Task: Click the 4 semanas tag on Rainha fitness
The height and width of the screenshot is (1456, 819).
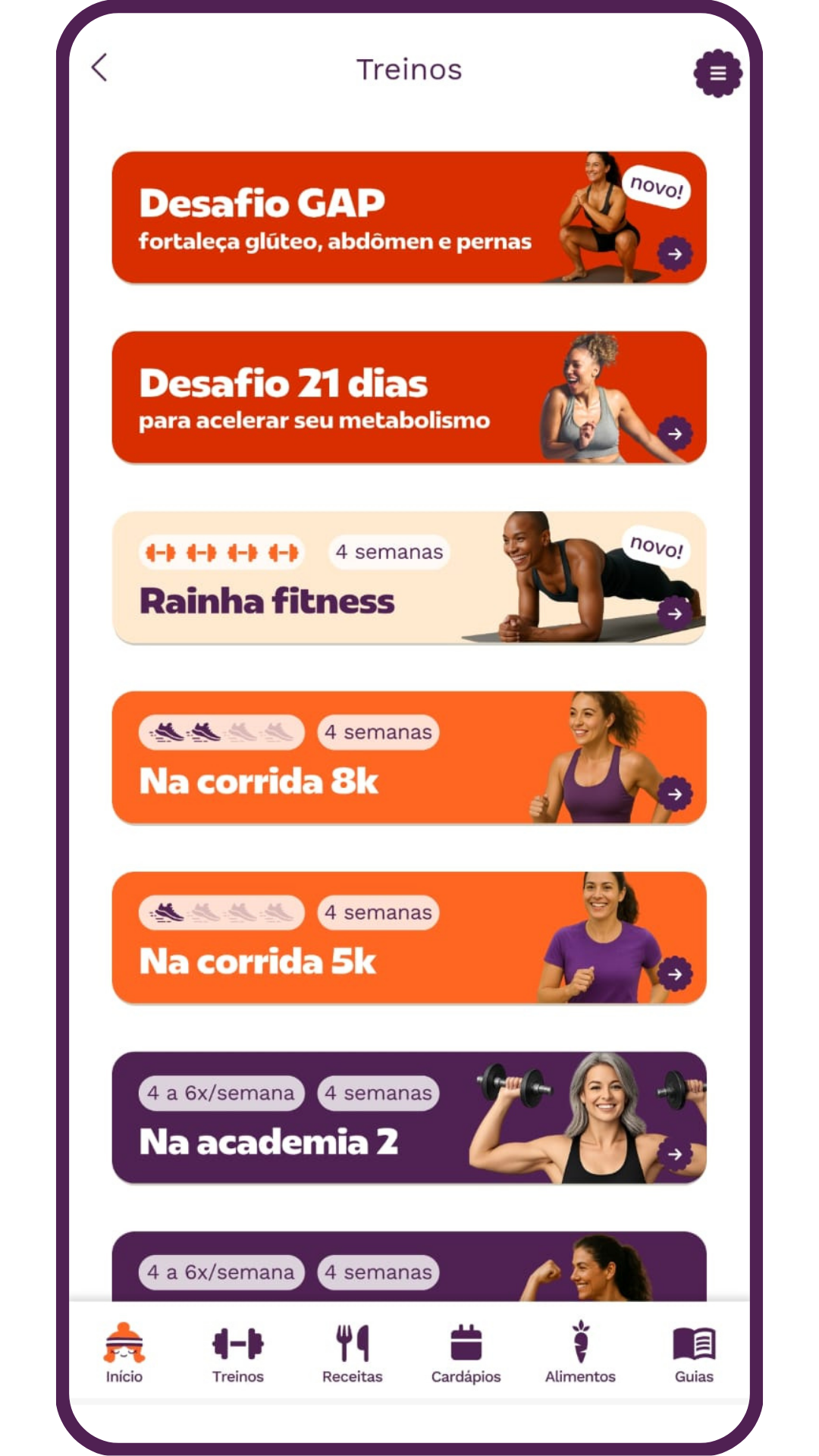Action: pos(389,552)
